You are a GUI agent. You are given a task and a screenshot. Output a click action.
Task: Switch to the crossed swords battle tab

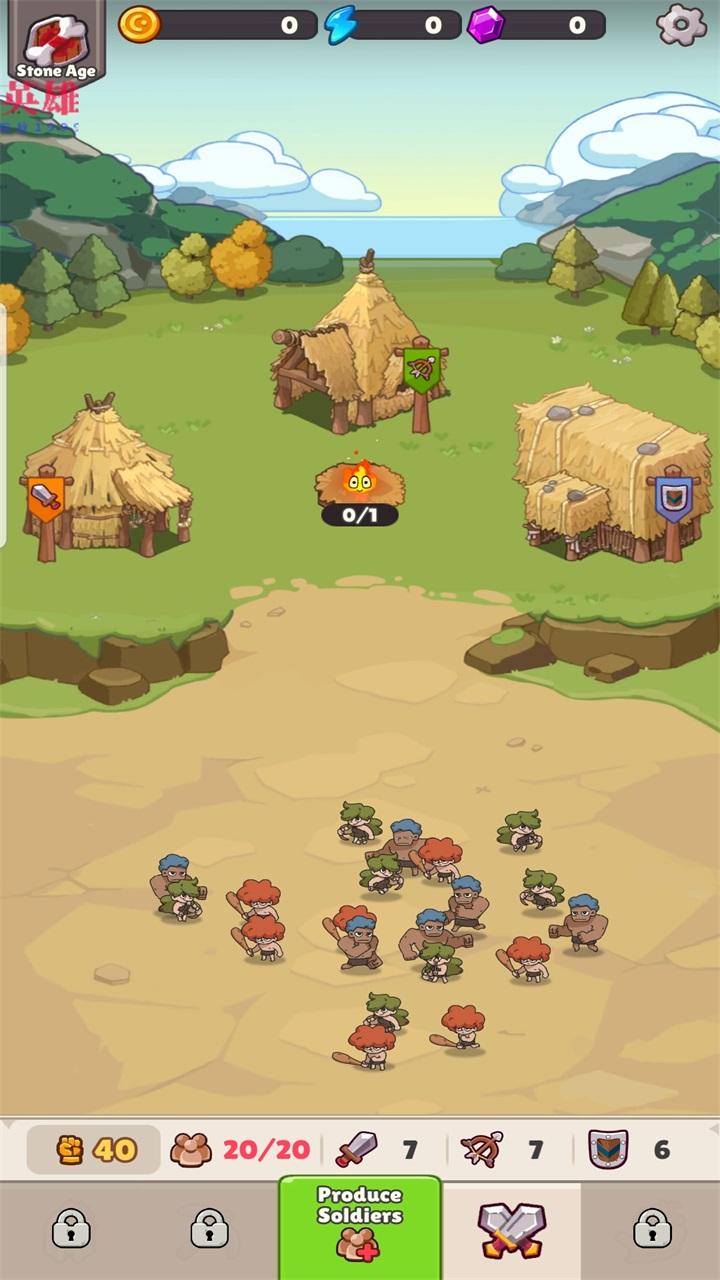[x=511, y=1230]
